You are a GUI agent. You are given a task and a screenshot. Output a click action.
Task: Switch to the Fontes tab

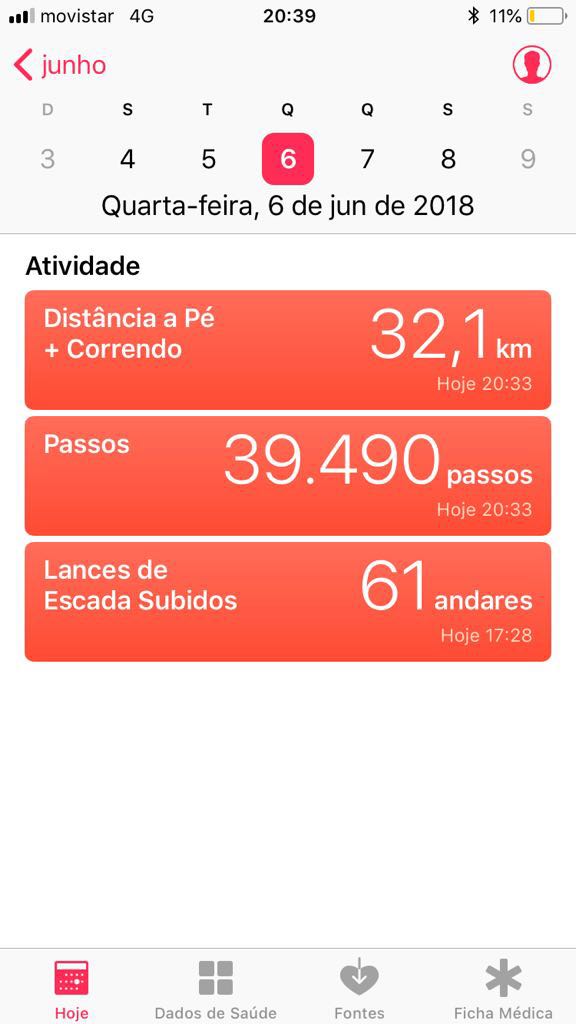point(359,989)
